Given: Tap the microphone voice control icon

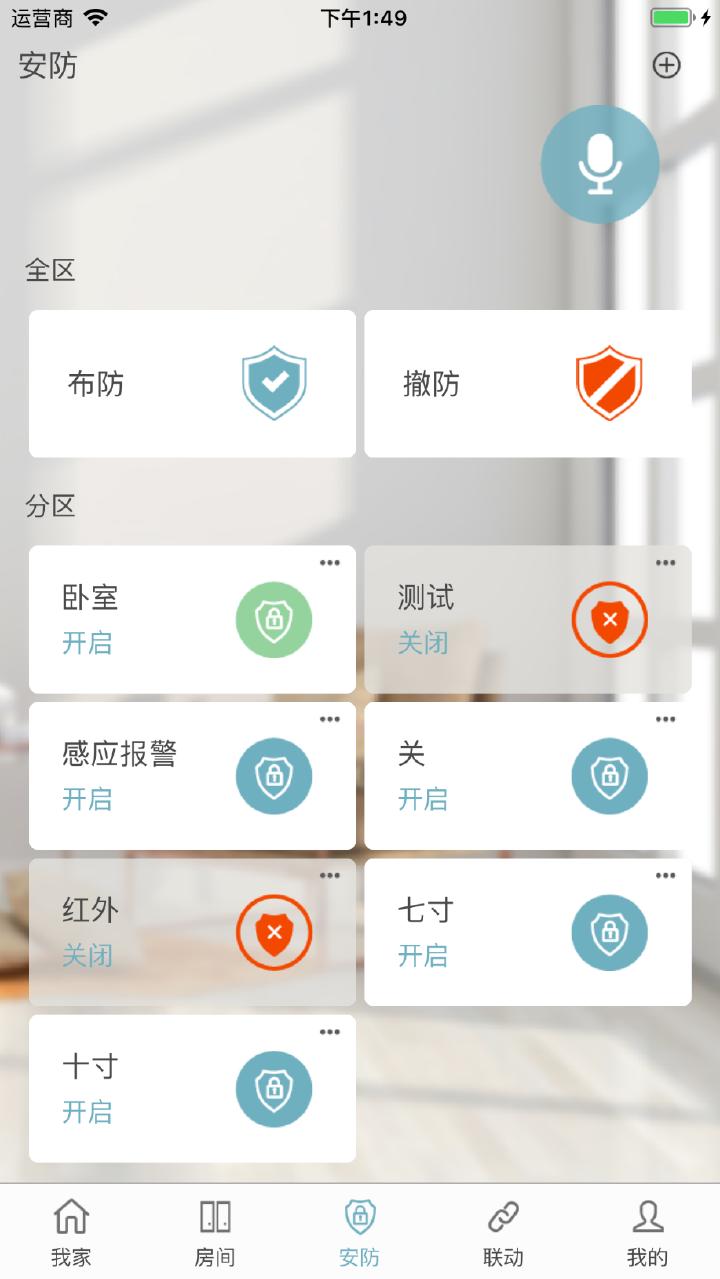Looking at the screenshot, I should (599, 163).
